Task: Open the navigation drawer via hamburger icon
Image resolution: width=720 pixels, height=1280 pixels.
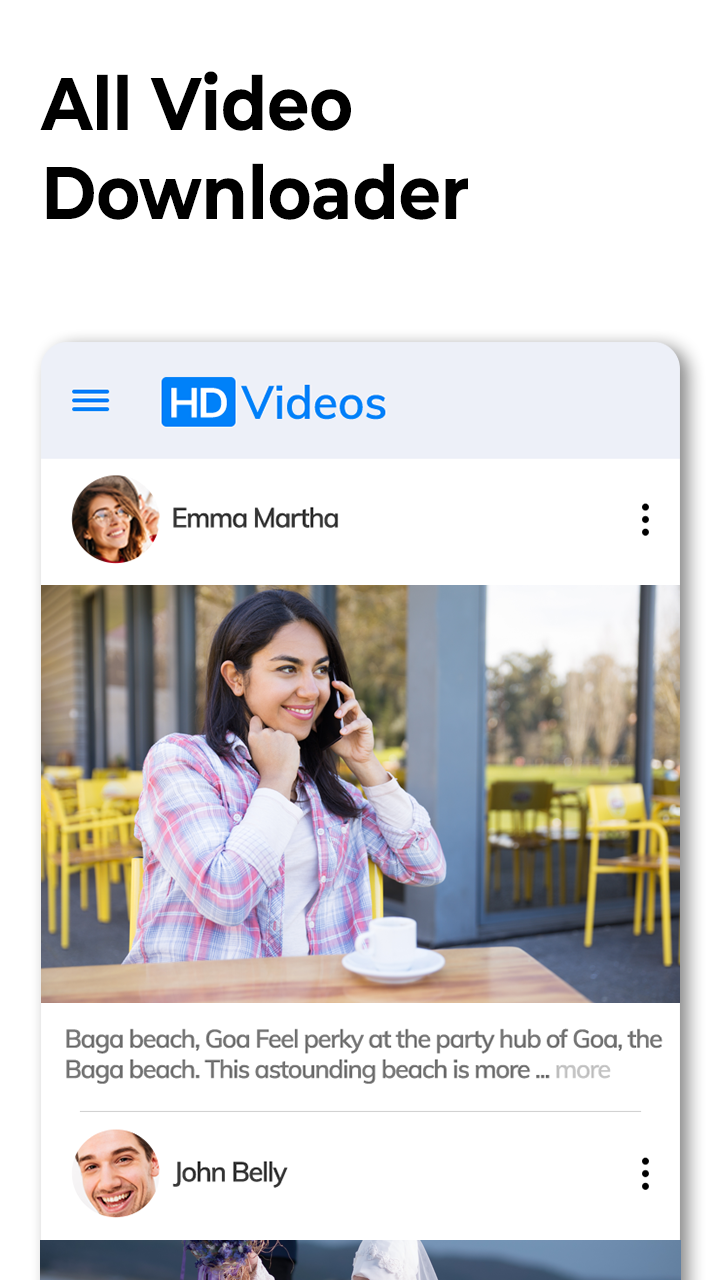Action: coord(90,400)
